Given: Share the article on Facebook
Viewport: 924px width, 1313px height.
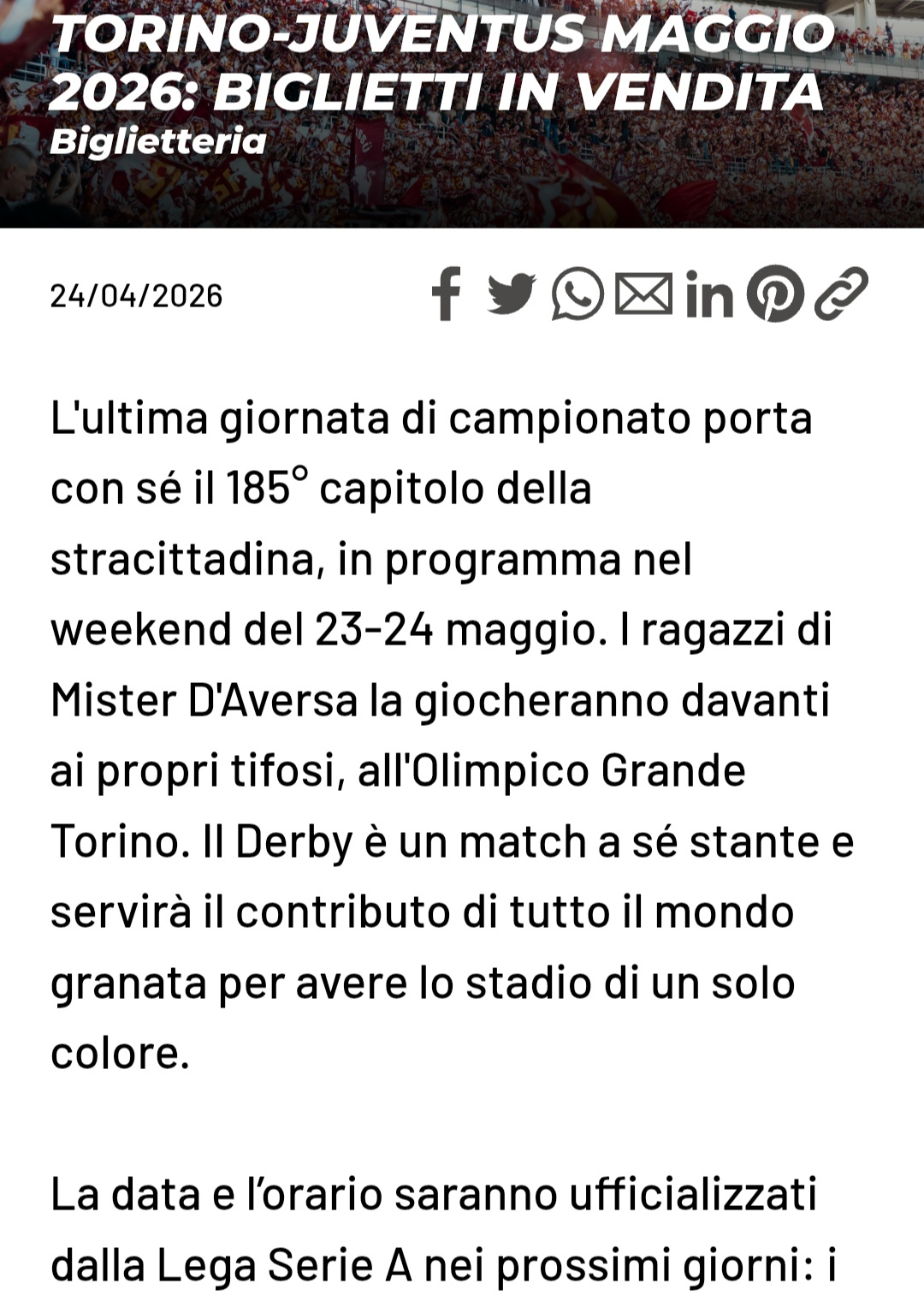Looking at the screenshot, I should pos(447,294).
